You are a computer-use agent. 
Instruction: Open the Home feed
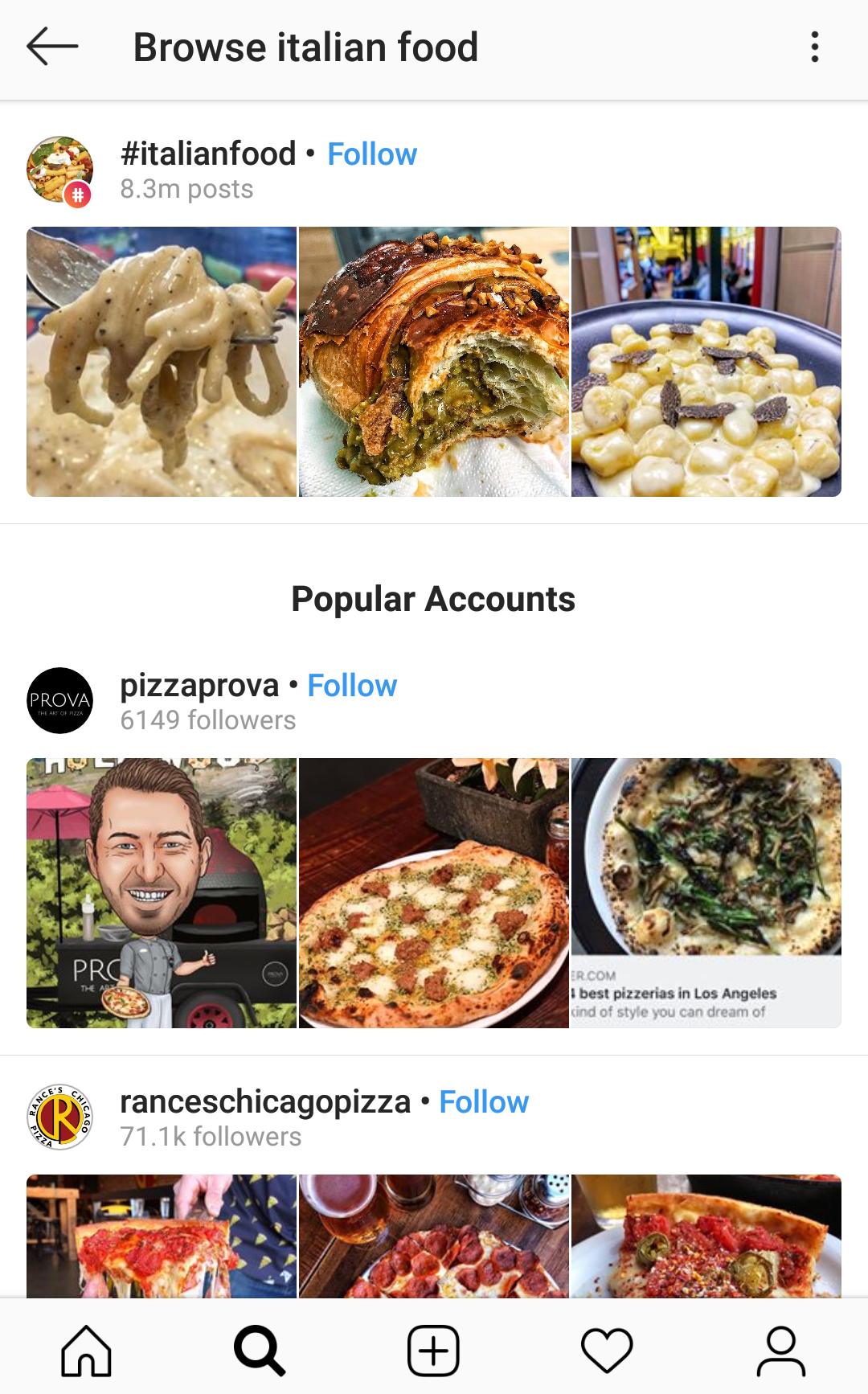tap(87, 1349)
